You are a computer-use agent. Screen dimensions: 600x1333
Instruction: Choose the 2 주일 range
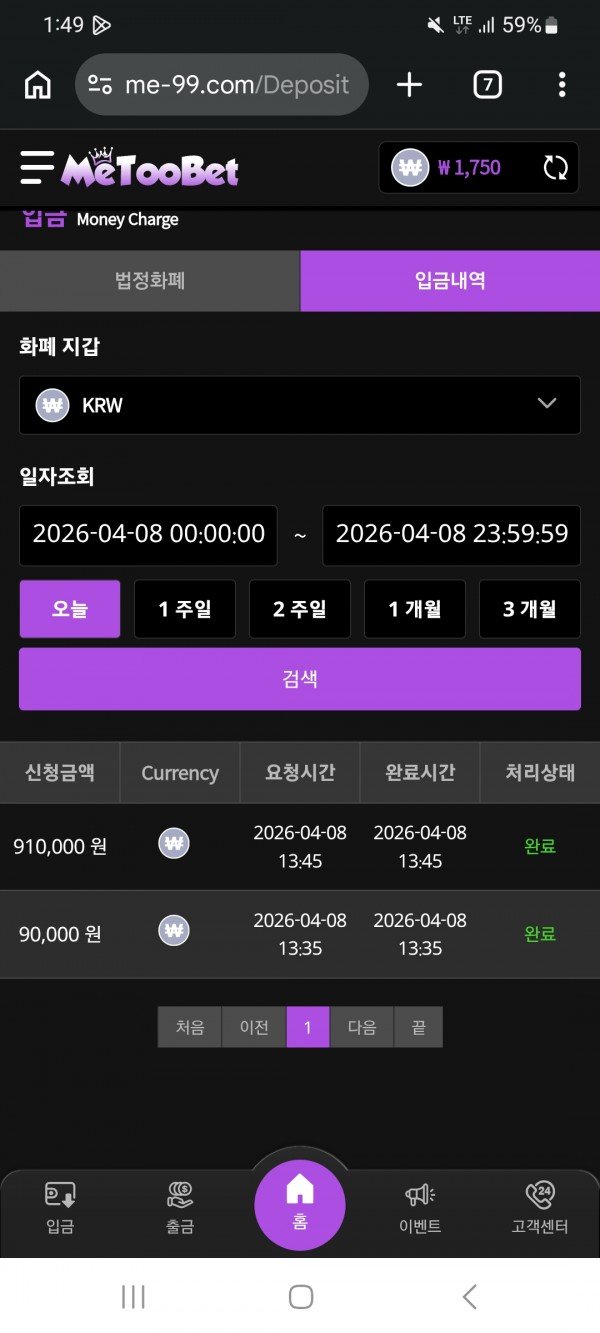pyautogui.click(x=300, y=609)
